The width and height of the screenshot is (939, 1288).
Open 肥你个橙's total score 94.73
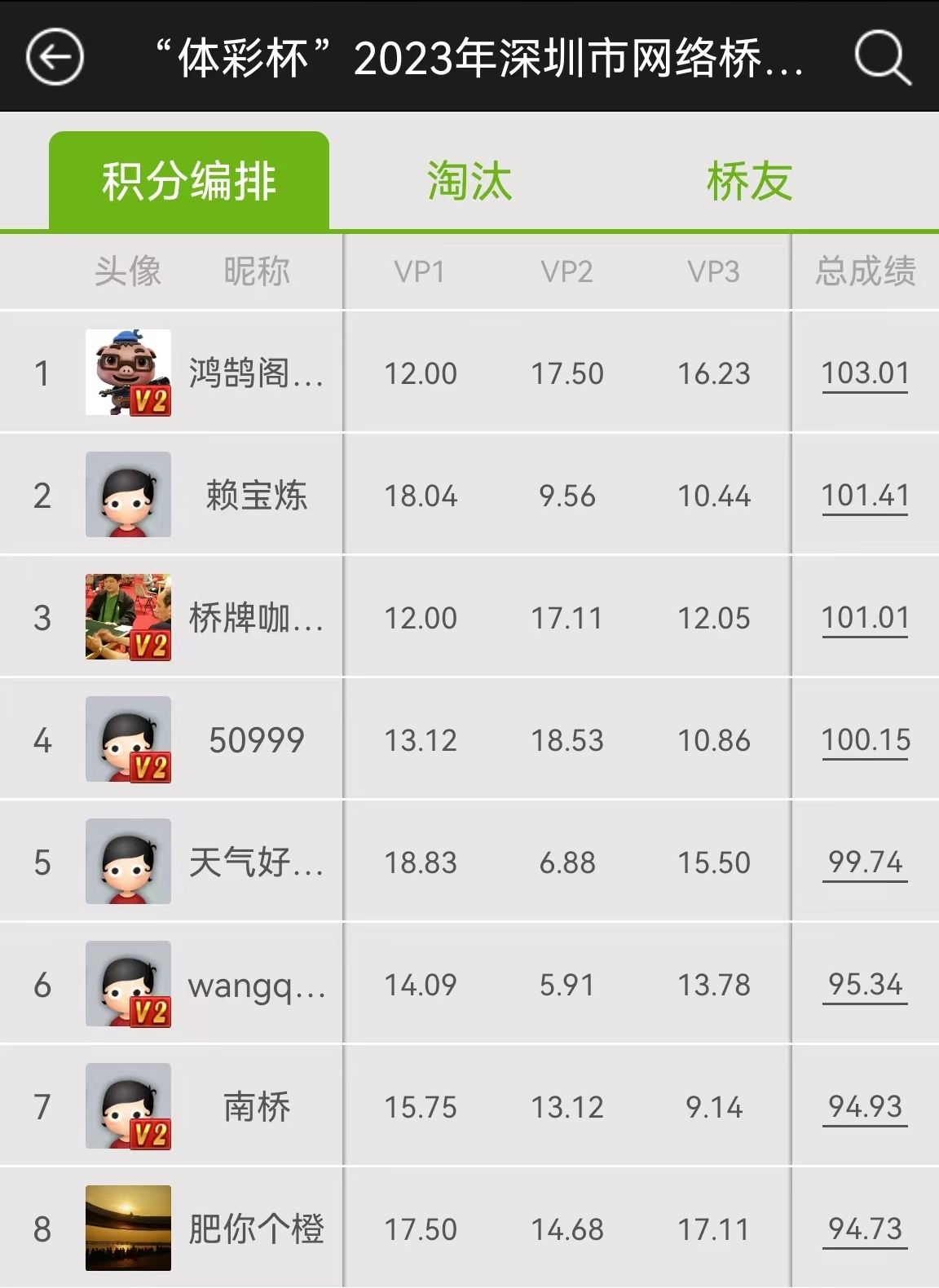865,1229
